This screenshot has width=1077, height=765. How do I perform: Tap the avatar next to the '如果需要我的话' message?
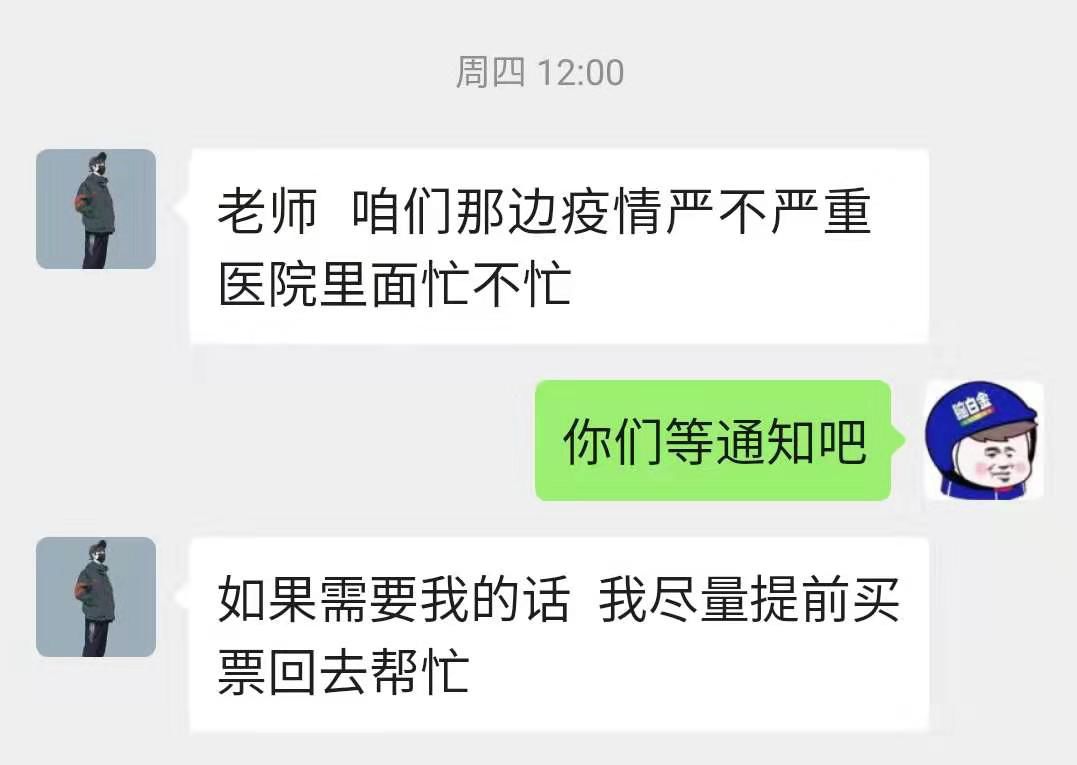pyautogui.click(x=96, y=597)
